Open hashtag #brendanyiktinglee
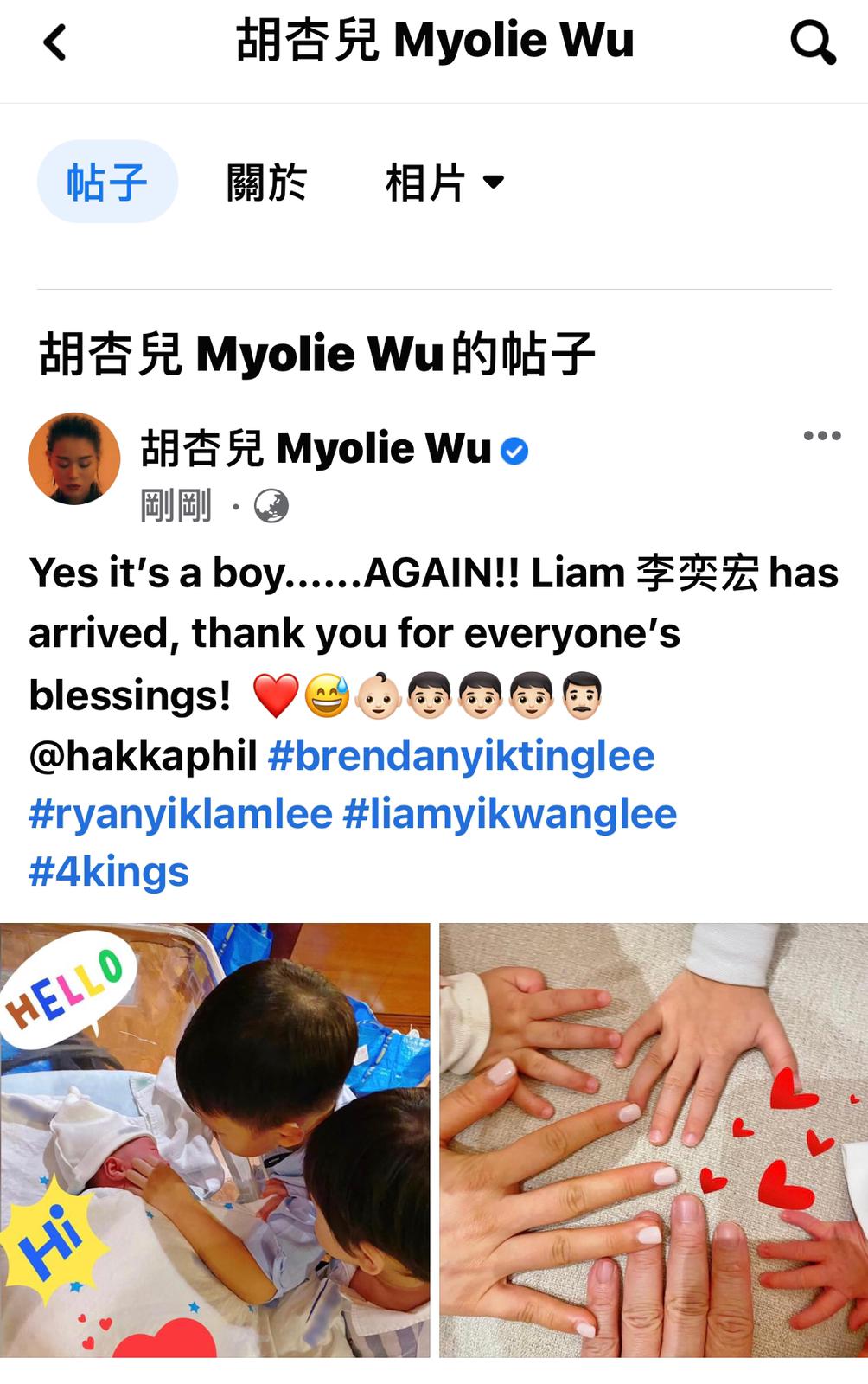Viewport: 868px width, 1384px height. (461, 755)
